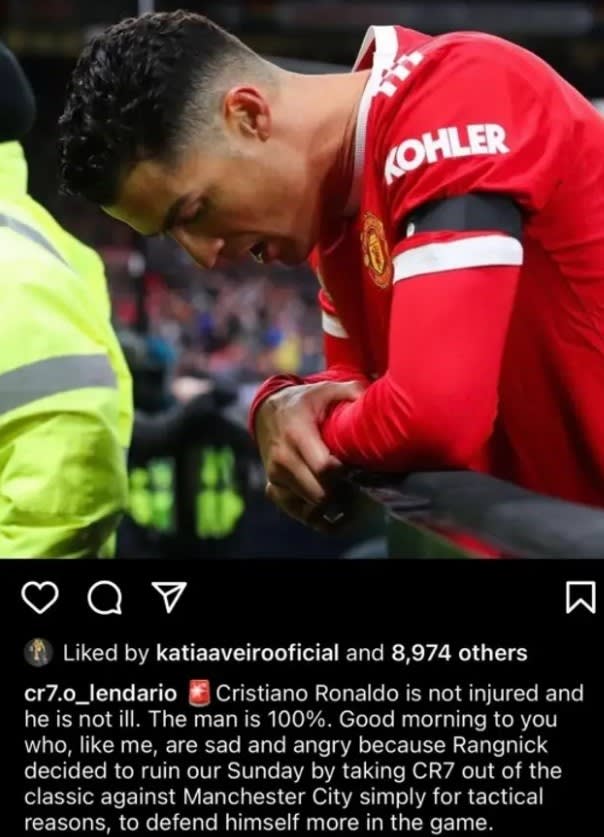Bookmark this post to saved
The height and width of the screenshot is (837, 604).
(580, 598)
